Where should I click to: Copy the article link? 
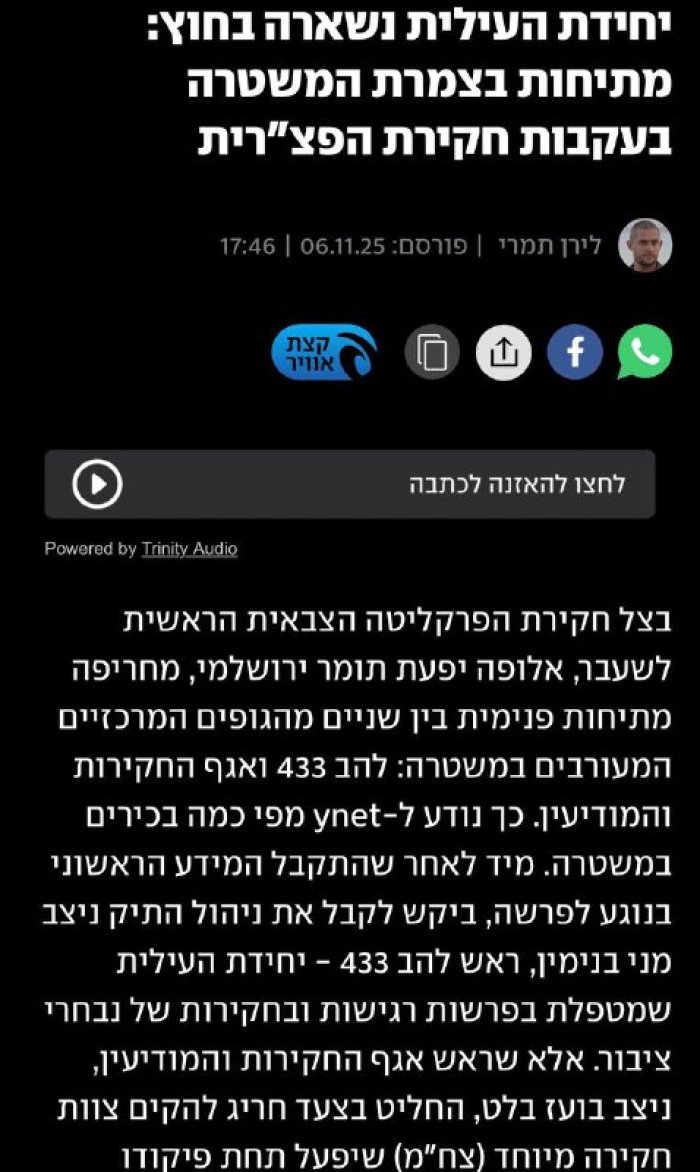[432, 352]
